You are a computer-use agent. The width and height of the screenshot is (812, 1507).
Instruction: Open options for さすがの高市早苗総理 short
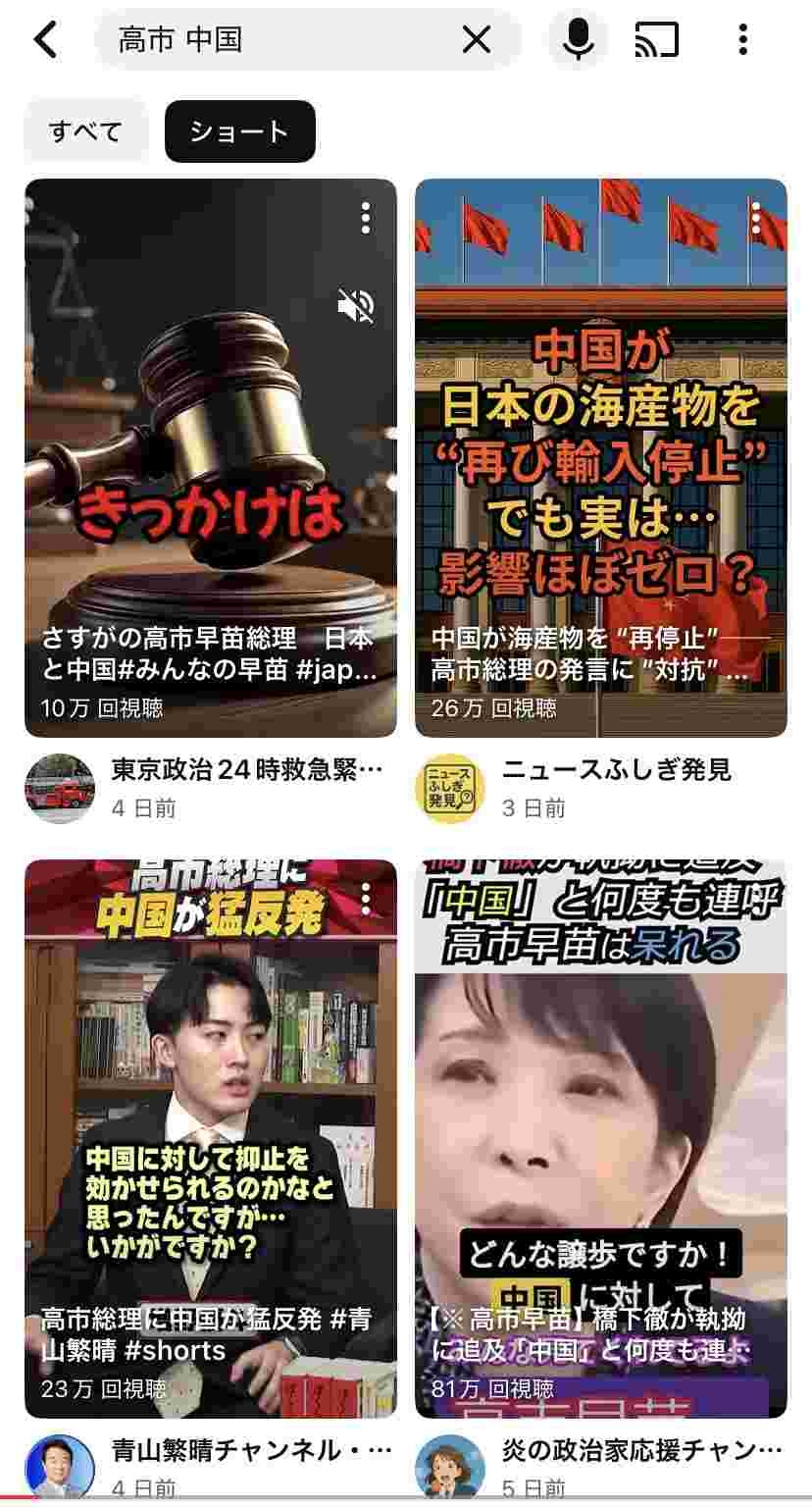click(365, 218)
